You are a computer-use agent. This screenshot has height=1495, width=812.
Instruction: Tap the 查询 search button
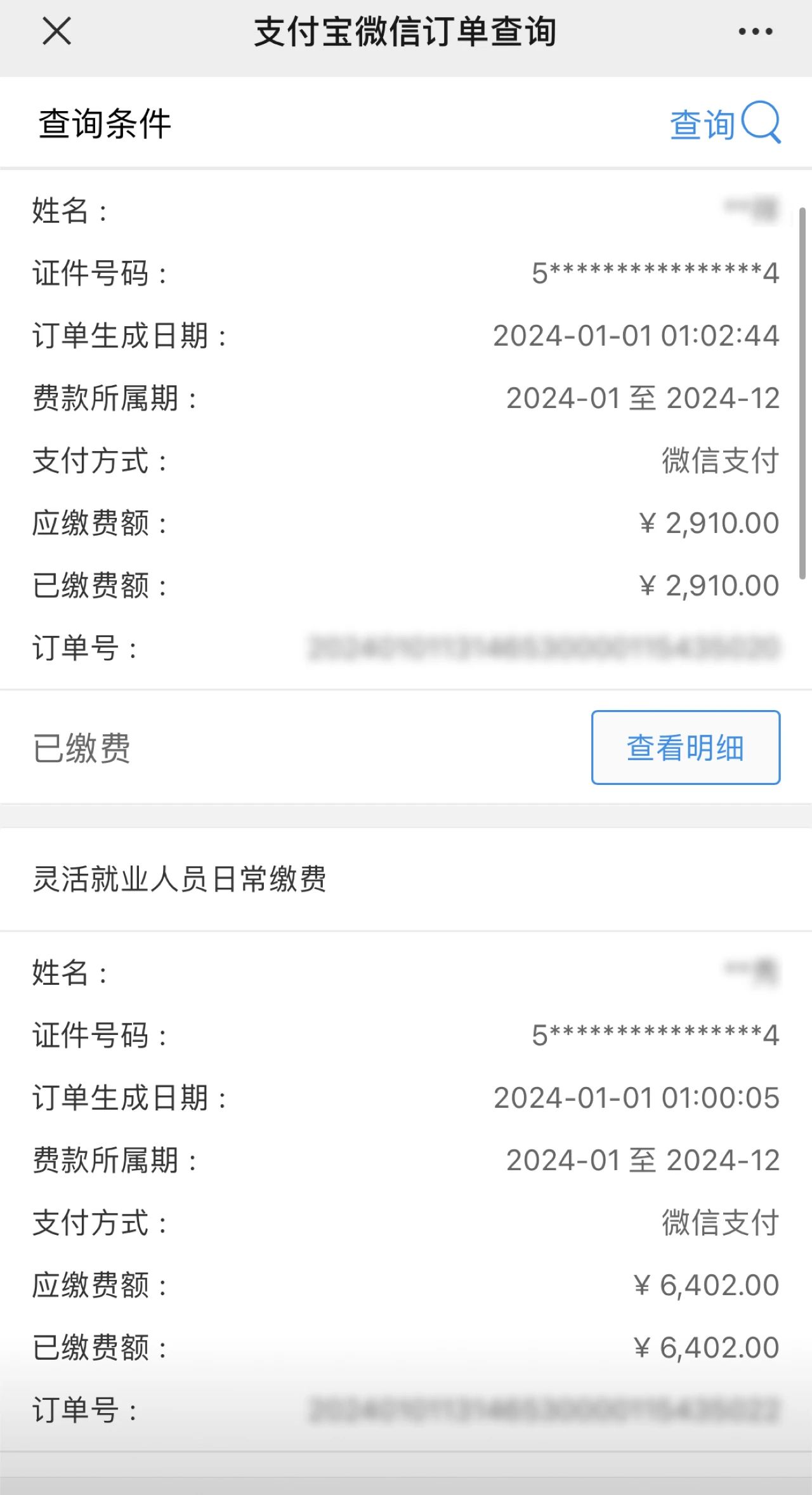(x=725, y=122)
